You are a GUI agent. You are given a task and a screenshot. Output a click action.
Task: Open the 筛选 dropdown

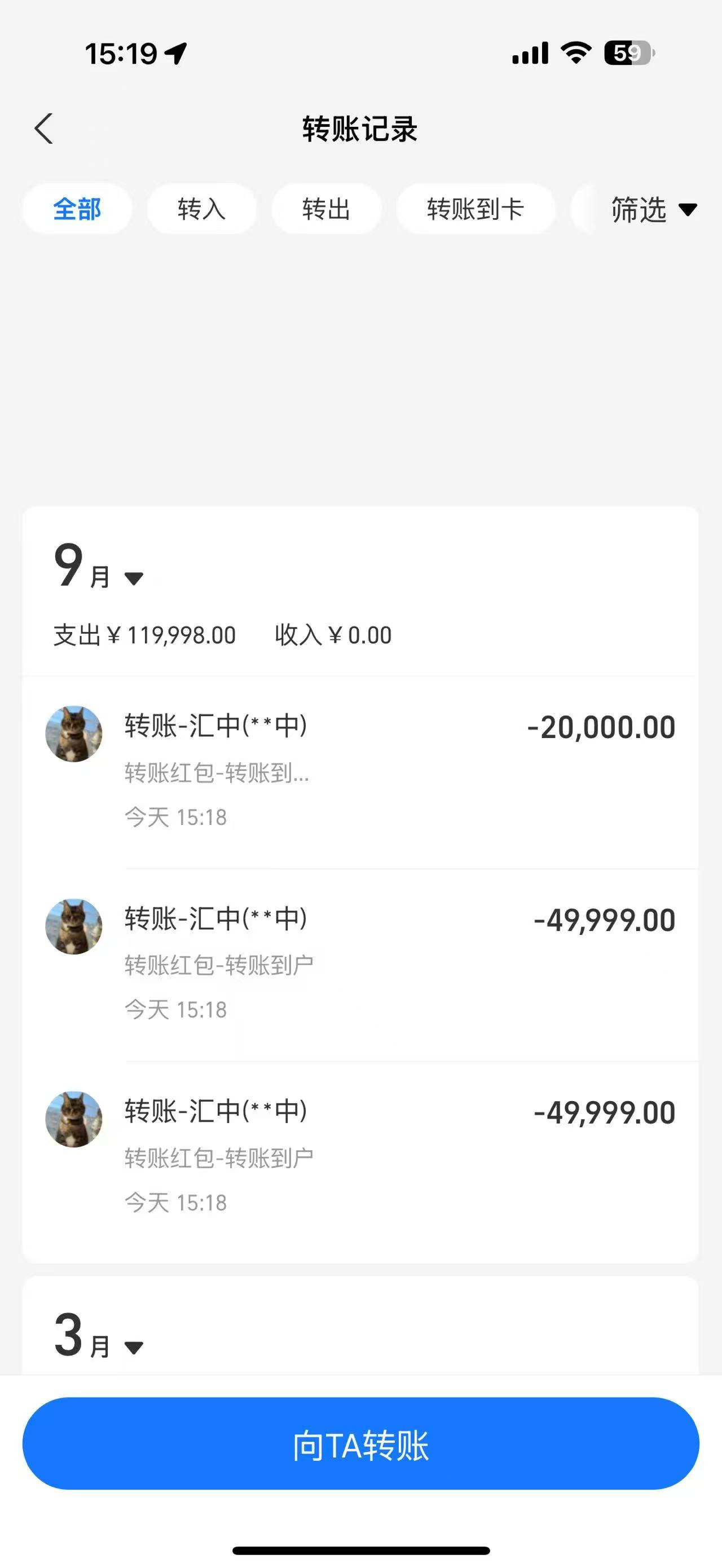(653, 210)
